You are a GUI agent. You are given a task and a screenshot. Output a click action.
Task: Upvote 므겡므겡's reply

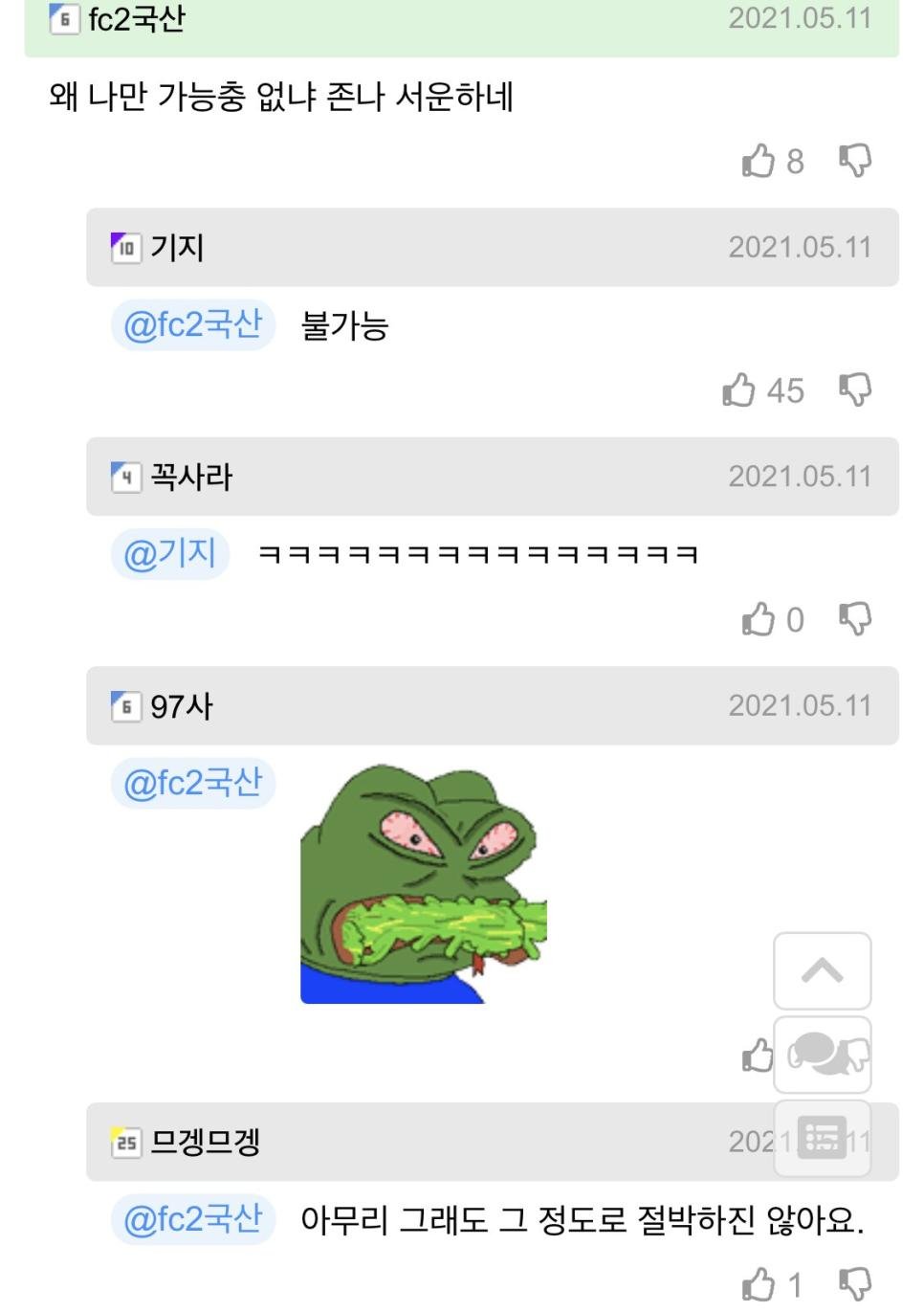(759, 1284)
